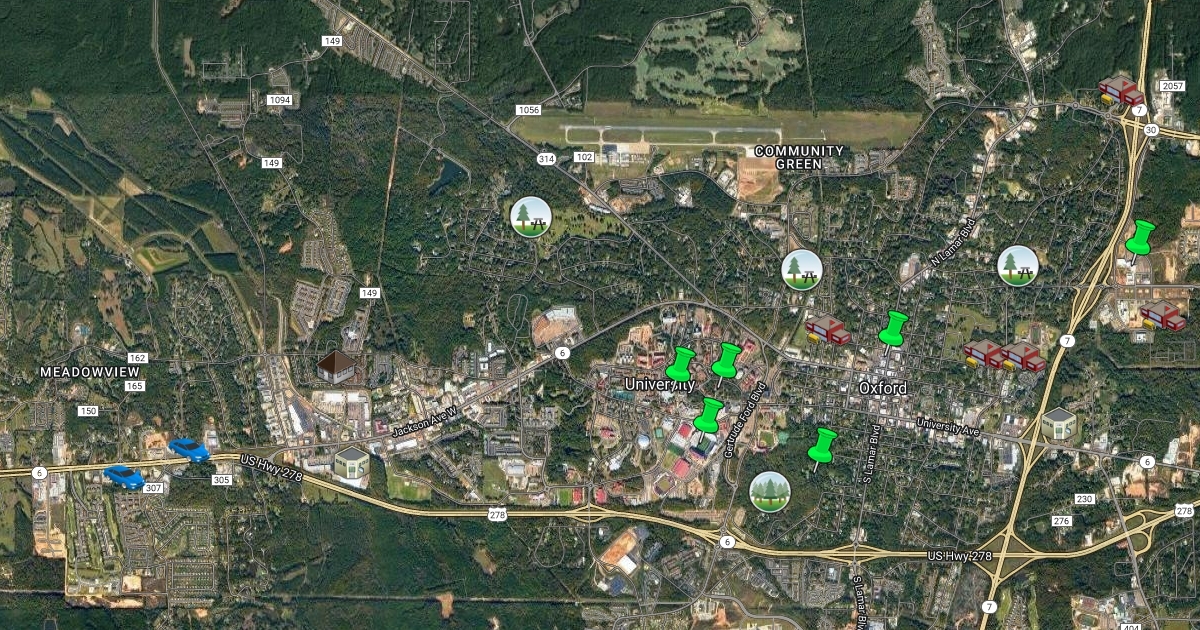Select the green-roofed building marker near University Ave
This screenshot has height=630, width=1200.
[x=1058, y=423]
